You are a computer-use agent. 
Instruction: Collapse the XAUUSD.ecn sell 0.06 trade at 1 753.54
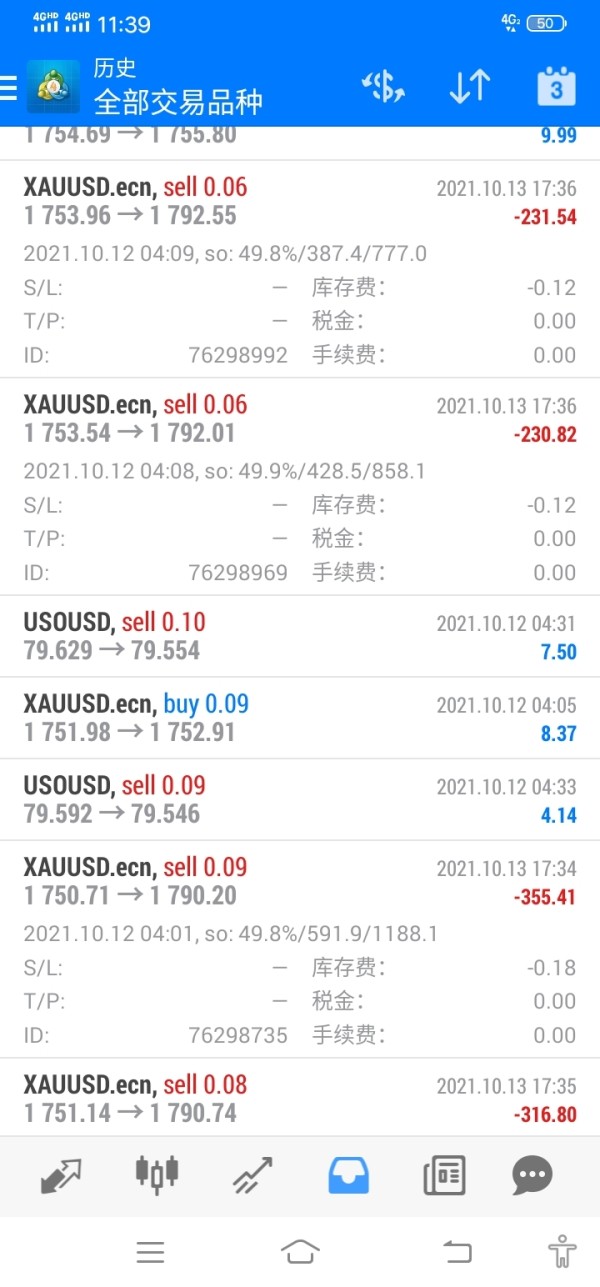tap(300, 420)
